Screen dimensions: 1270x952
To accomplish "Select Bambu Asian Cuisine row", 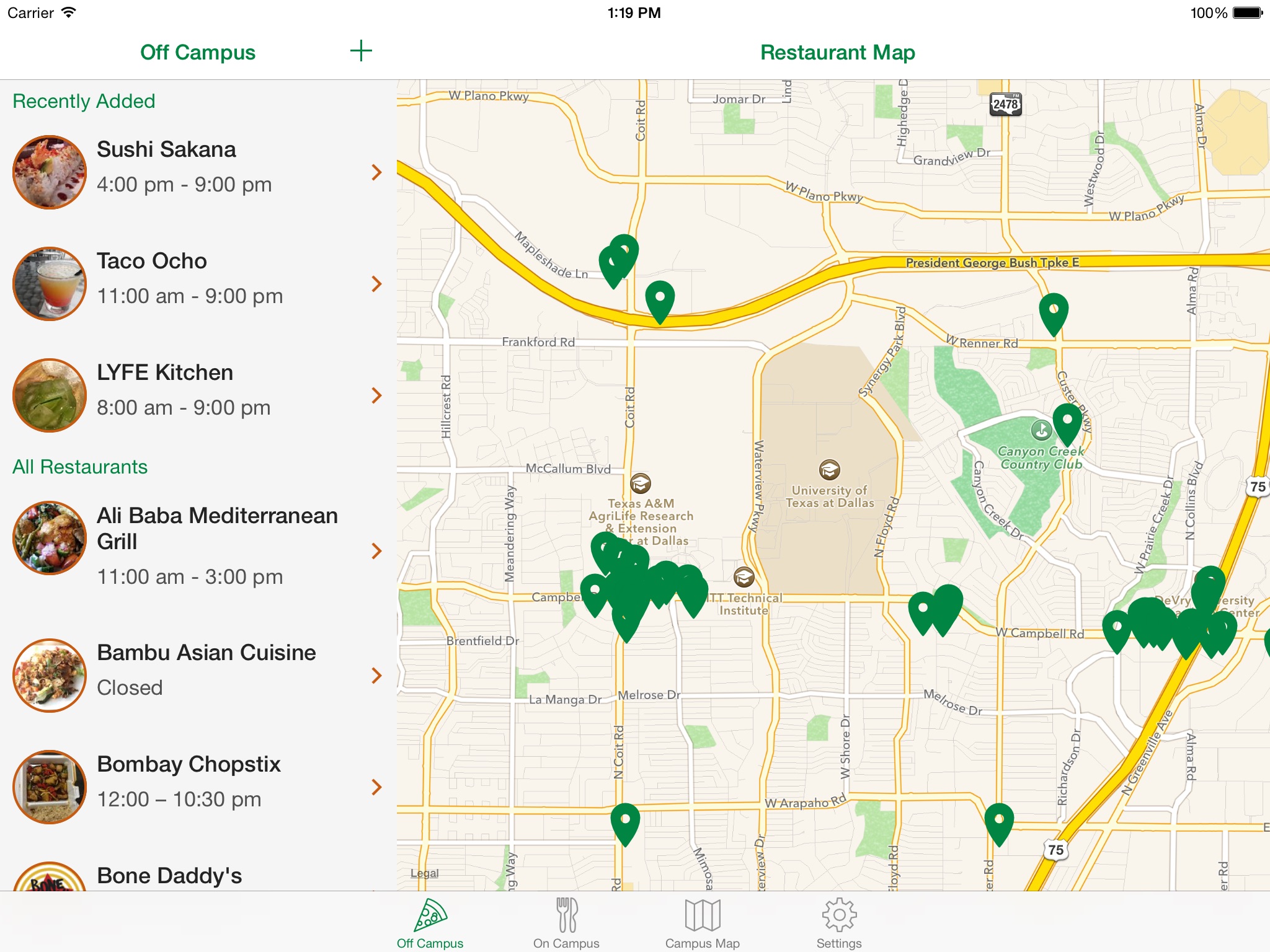I will point(198,675).
